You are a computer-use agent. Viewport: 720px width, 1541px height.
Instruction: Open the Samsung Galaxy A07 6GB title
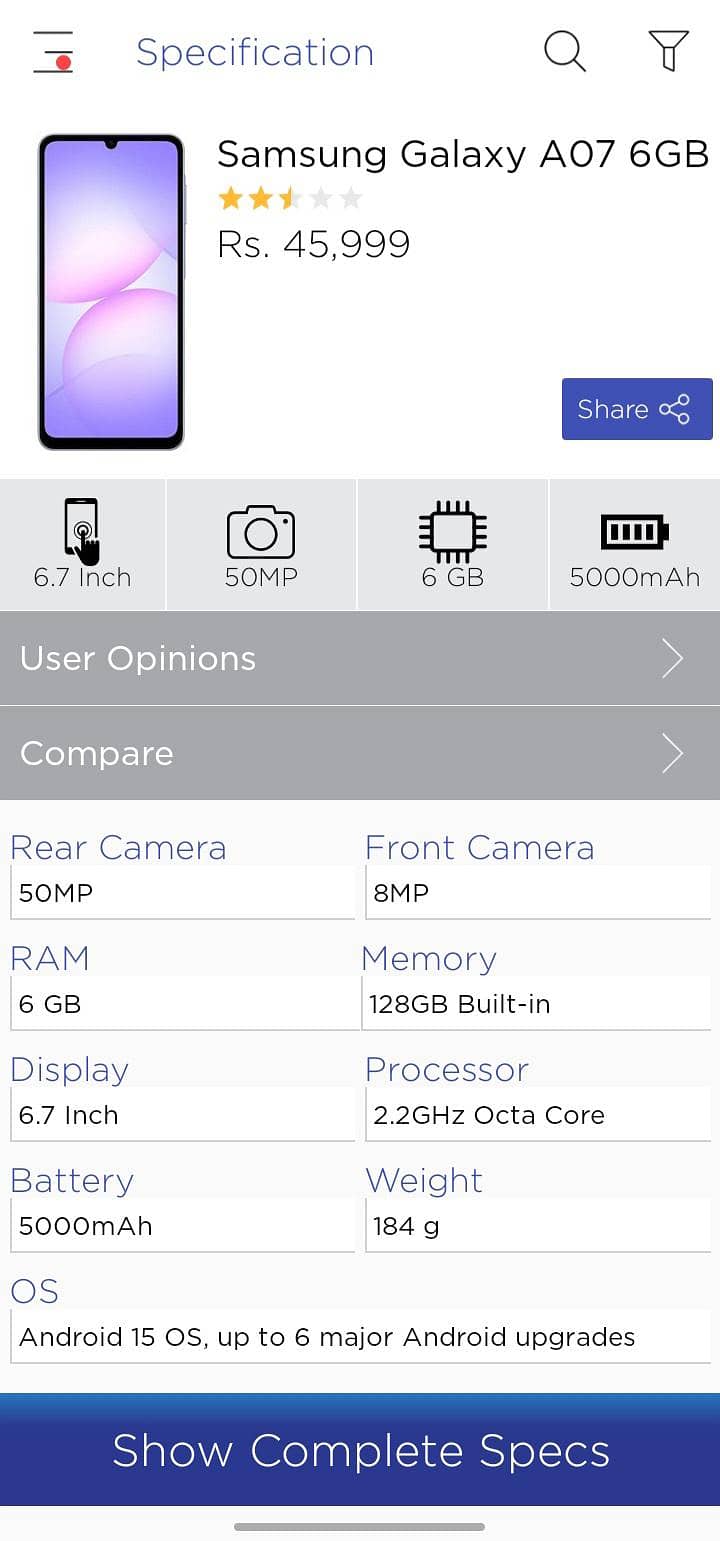463,154
